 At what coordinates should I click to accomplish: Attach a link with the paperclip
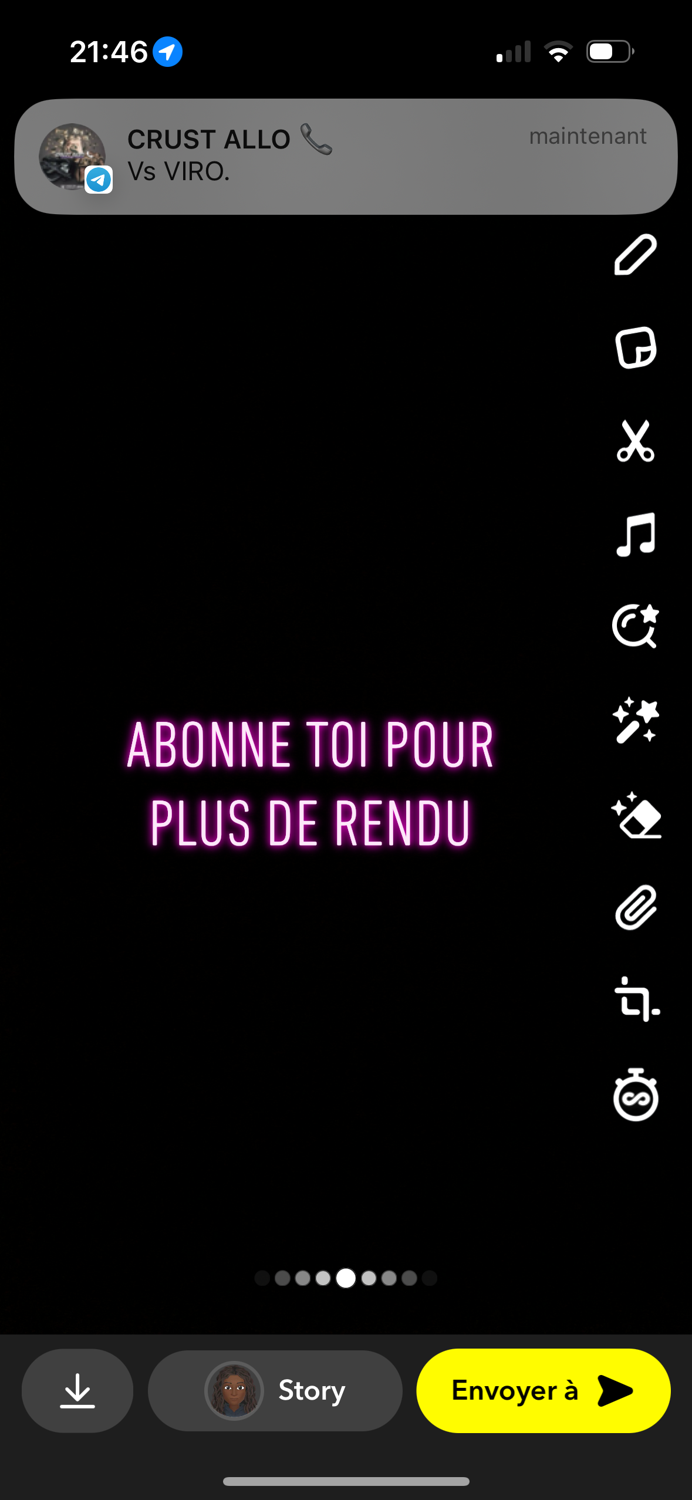coord(635,908)
